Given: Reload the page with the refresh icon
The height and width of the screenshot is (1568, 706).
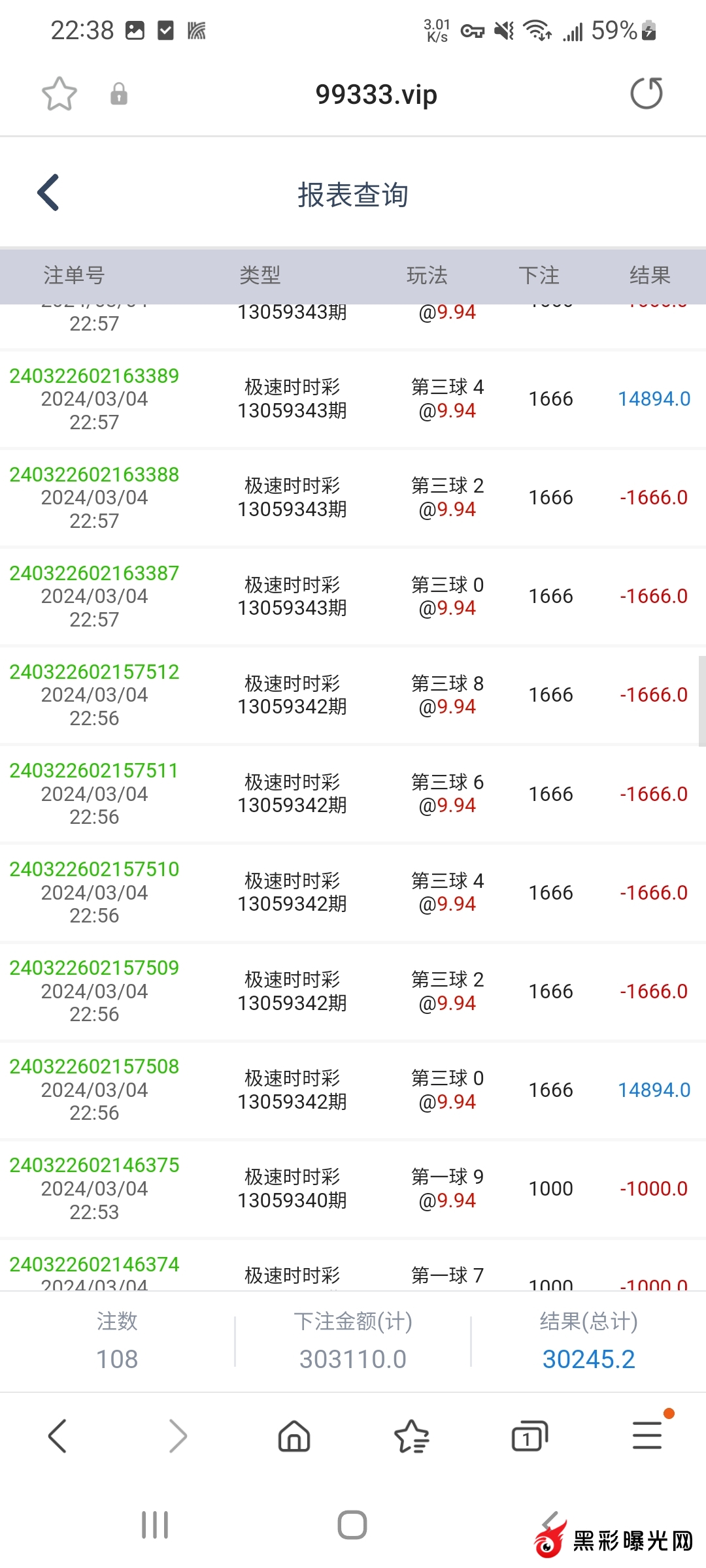Looking at the screenshot, I should (x=646, y=93).
